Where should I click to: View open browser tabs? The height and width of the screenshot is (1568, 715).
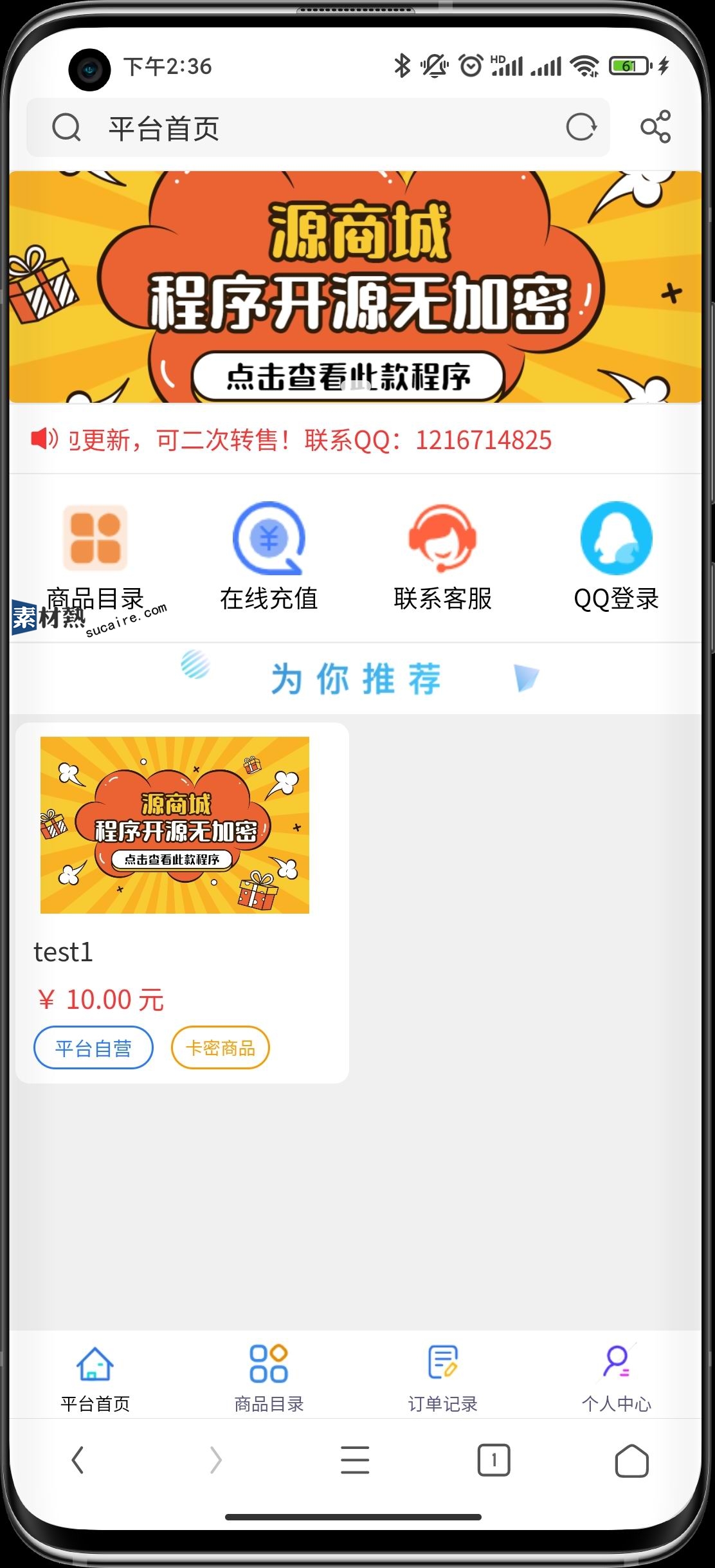(493, 1460)
